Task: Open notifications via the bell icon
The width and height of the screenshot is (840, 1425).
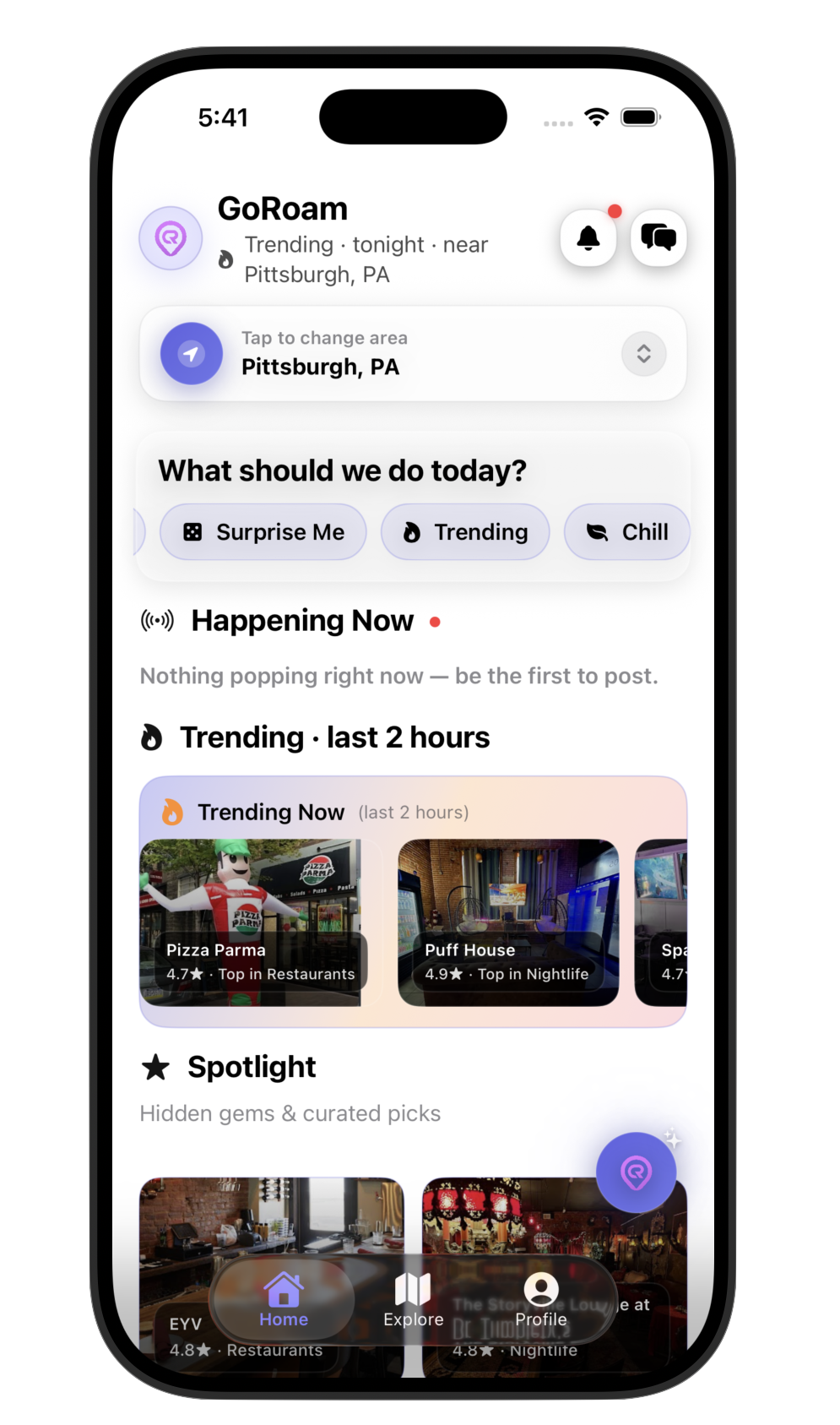Action: pos(588,238)
